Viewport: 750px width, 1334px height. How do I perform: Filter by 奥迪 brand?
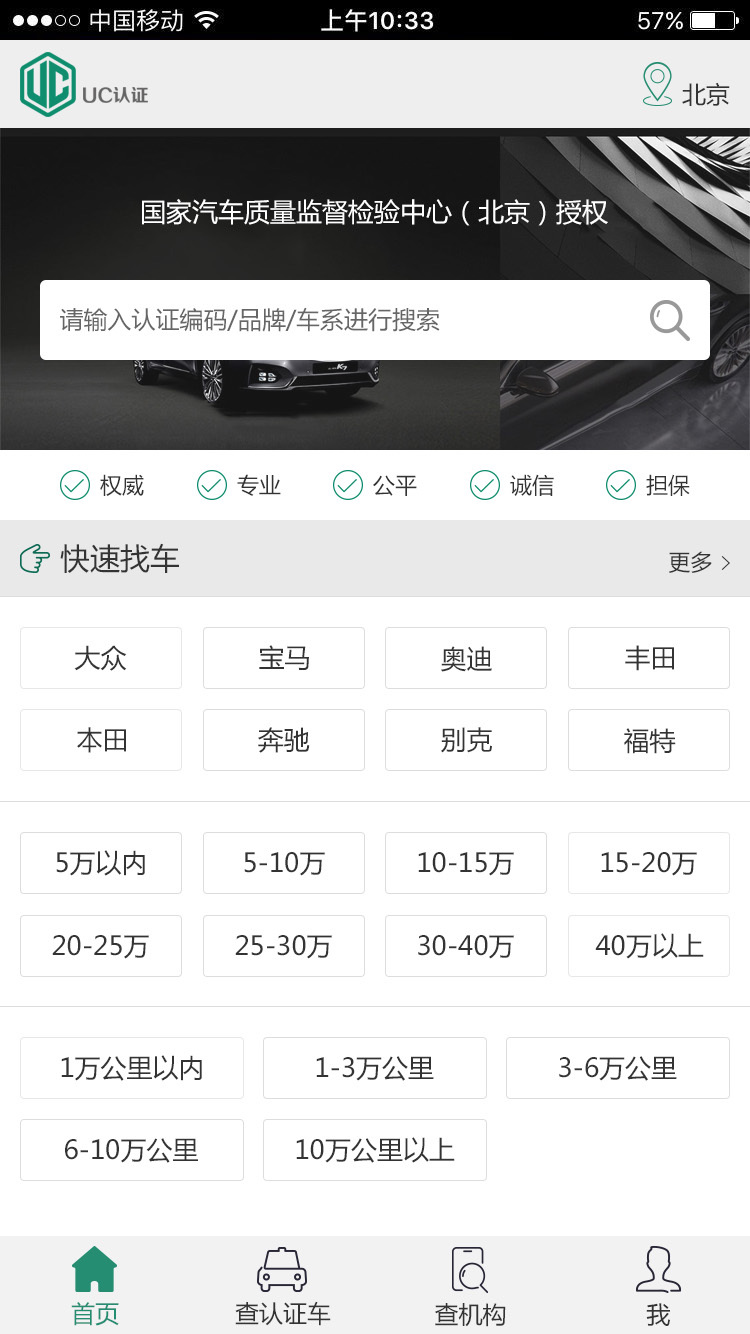466,658
